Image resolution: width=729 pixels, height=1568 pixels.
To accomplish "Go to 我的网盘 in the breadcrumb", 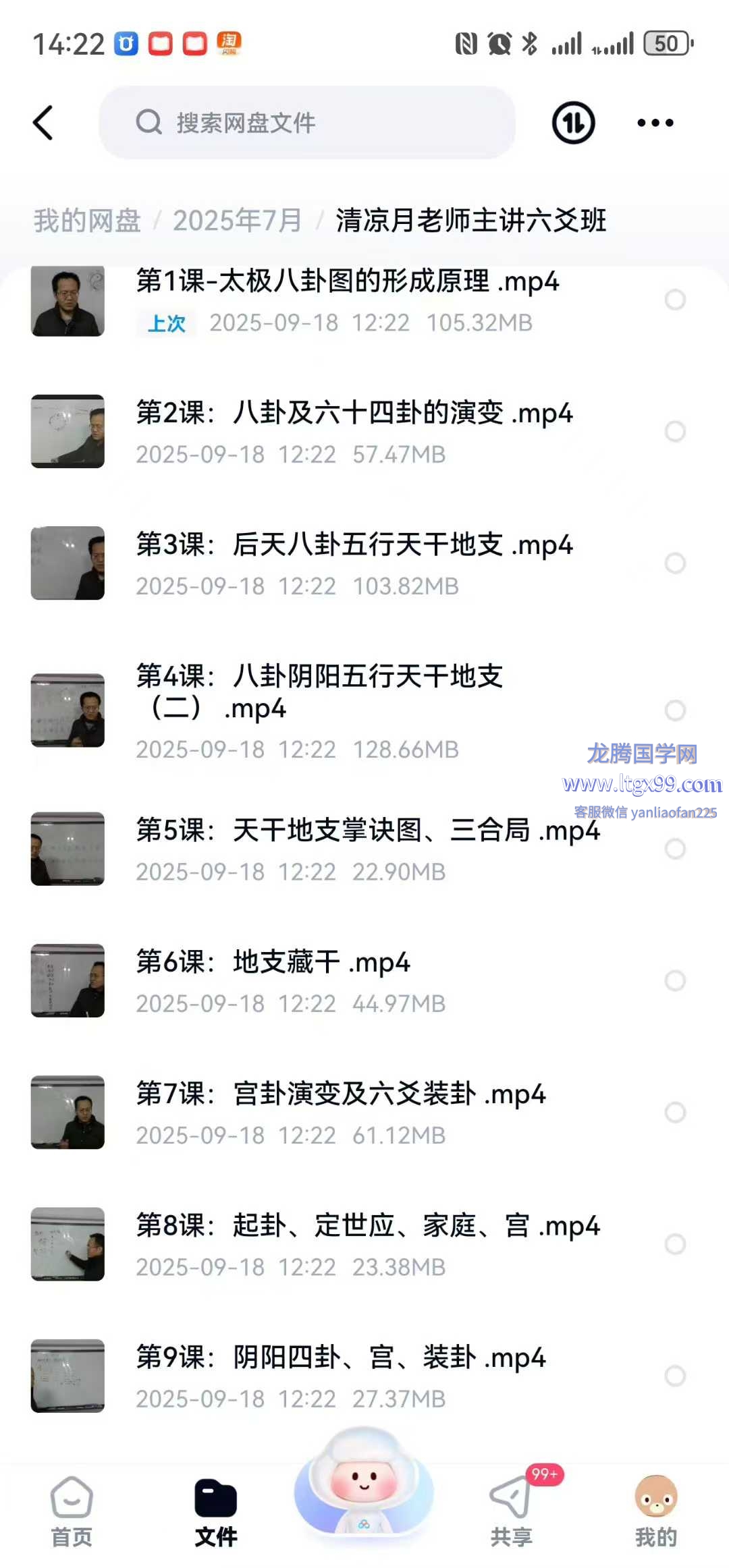I will pyautogui.click(x=87, y=221).
